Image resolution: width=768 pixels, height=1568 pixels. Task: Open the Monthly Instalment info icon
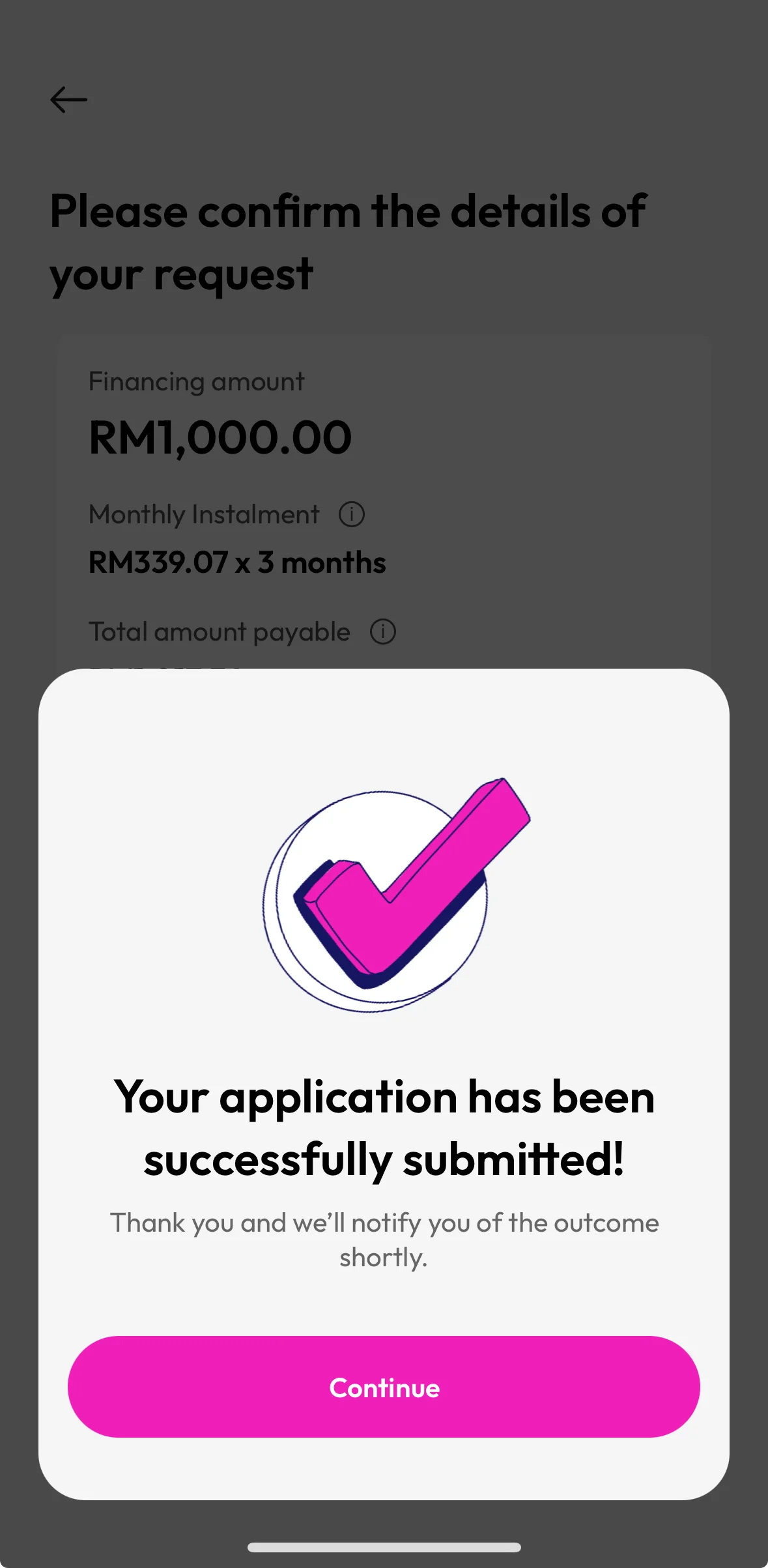(x=352, y=514)
